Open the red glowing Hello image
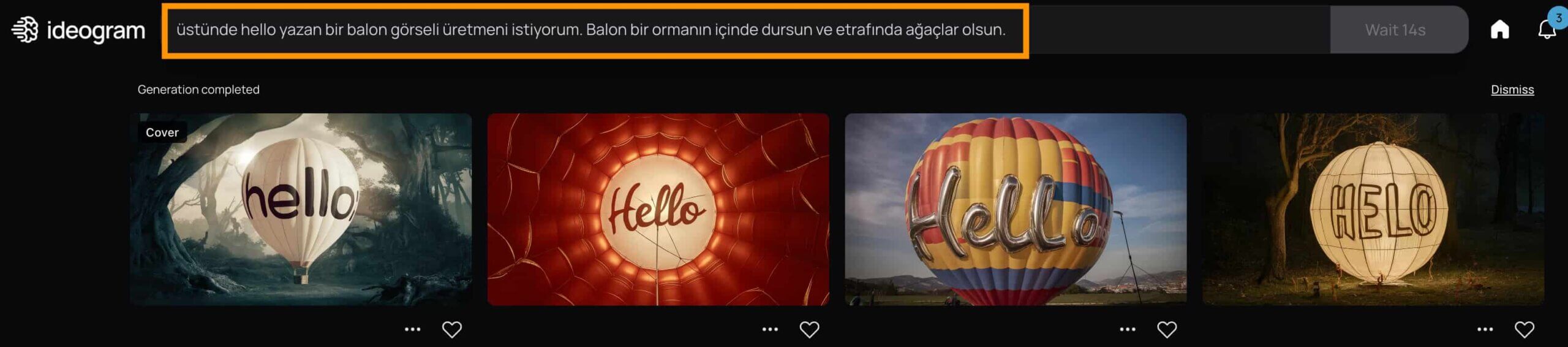1568x347 pixels. 658,209
